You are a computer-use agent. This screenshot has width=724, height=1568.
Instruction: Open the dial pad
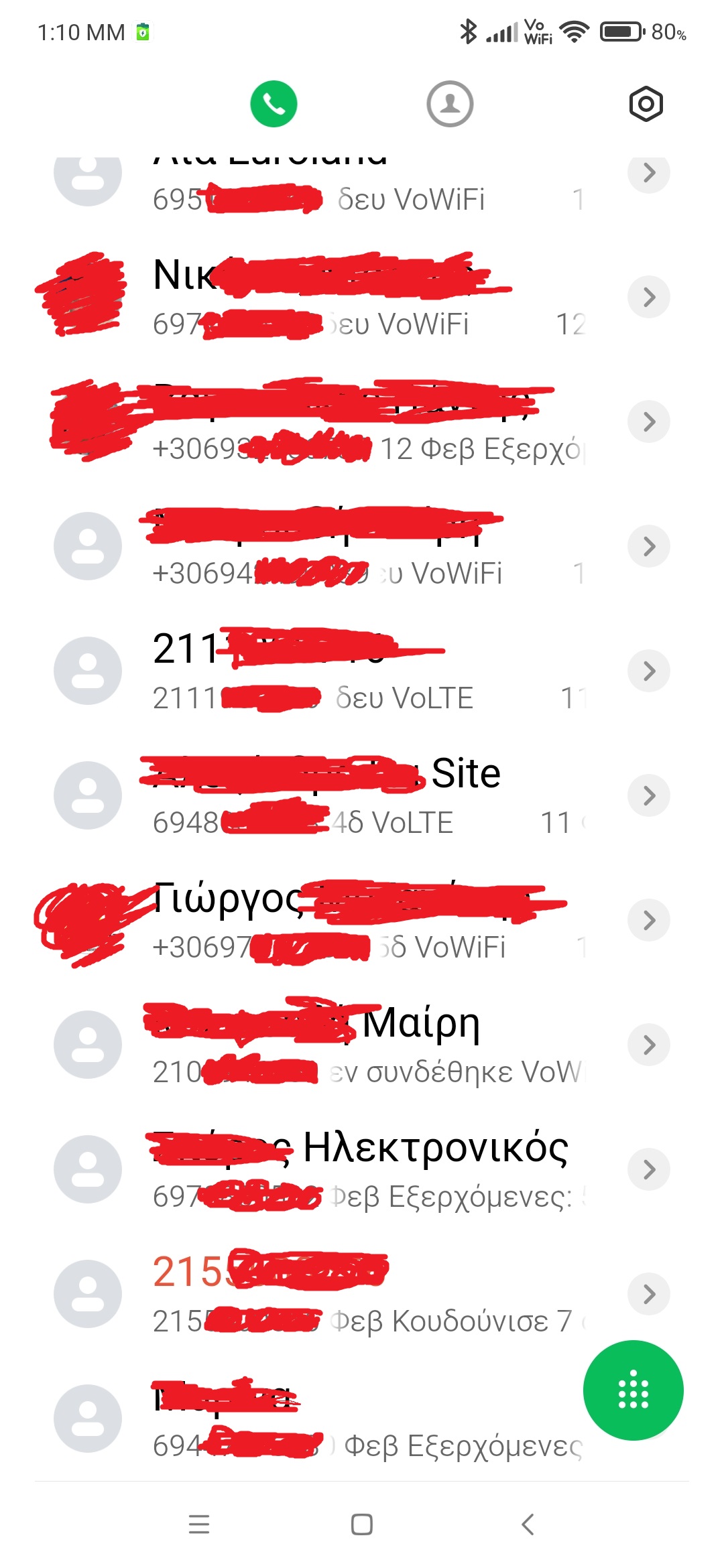[x=633, y=1390]
